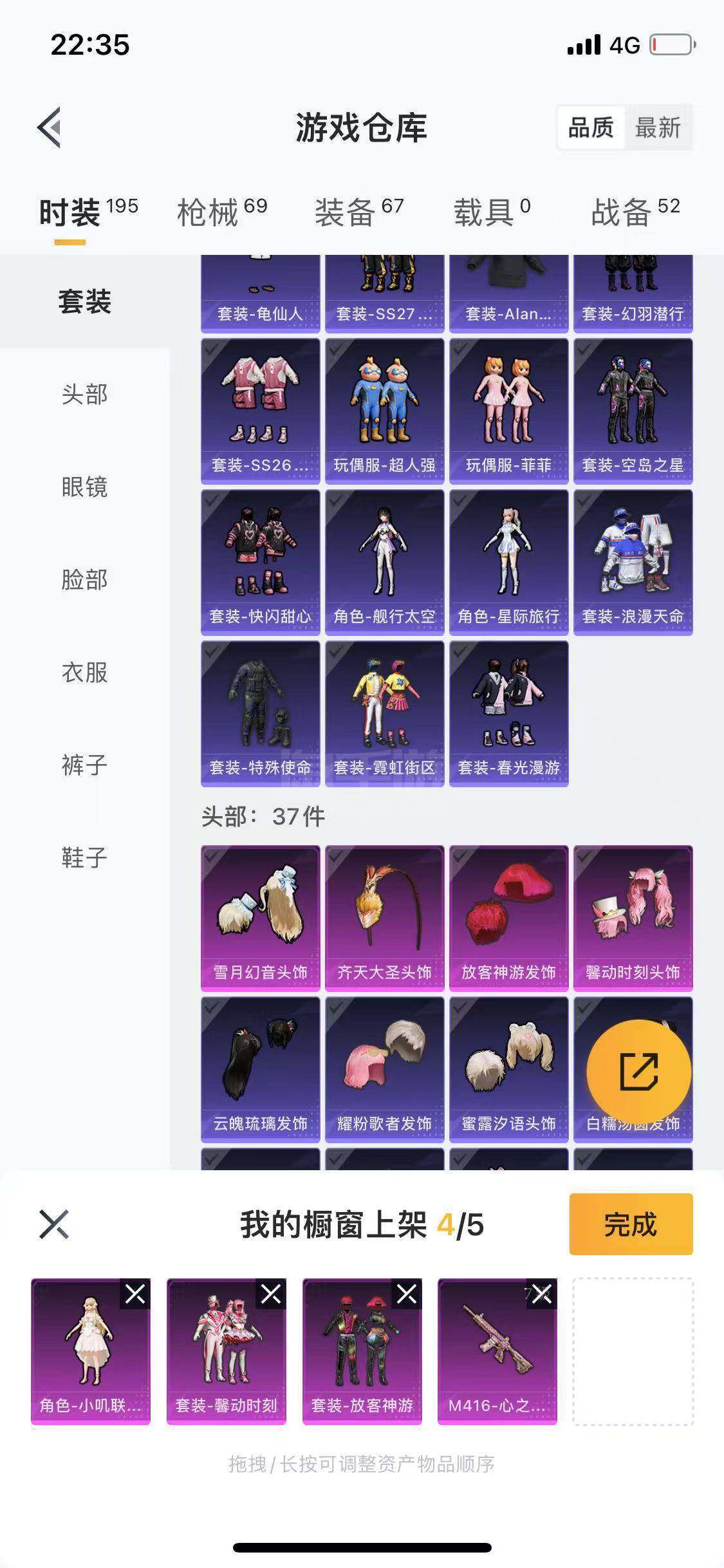Select 头部 in the side menu
Image resolution: width=724 pixels, height=1568 pixels.
point(85,394)
